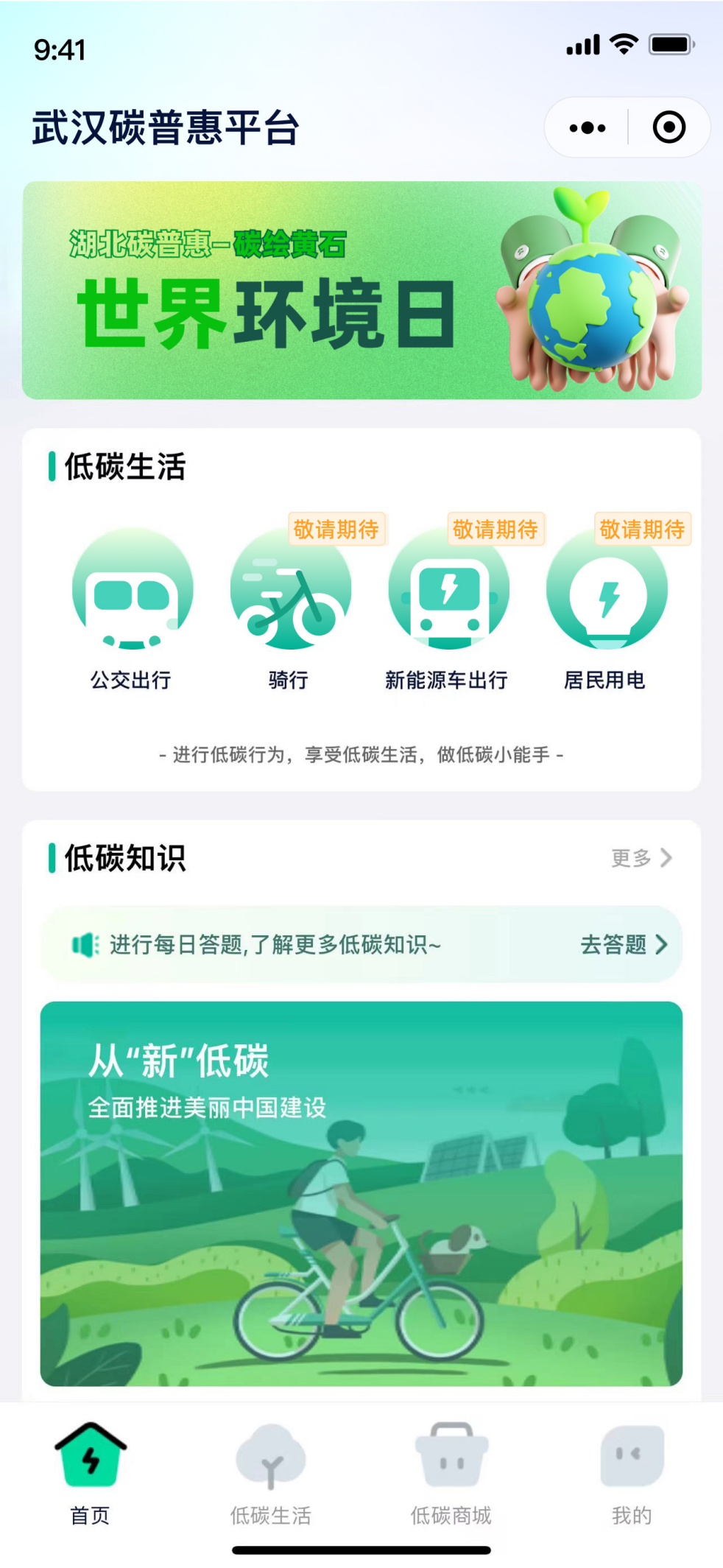Tap the 我的 profile plug icon
The width and height of the screenshot is (723, 1568).
pyautogui.click(x=632, y=1455)
